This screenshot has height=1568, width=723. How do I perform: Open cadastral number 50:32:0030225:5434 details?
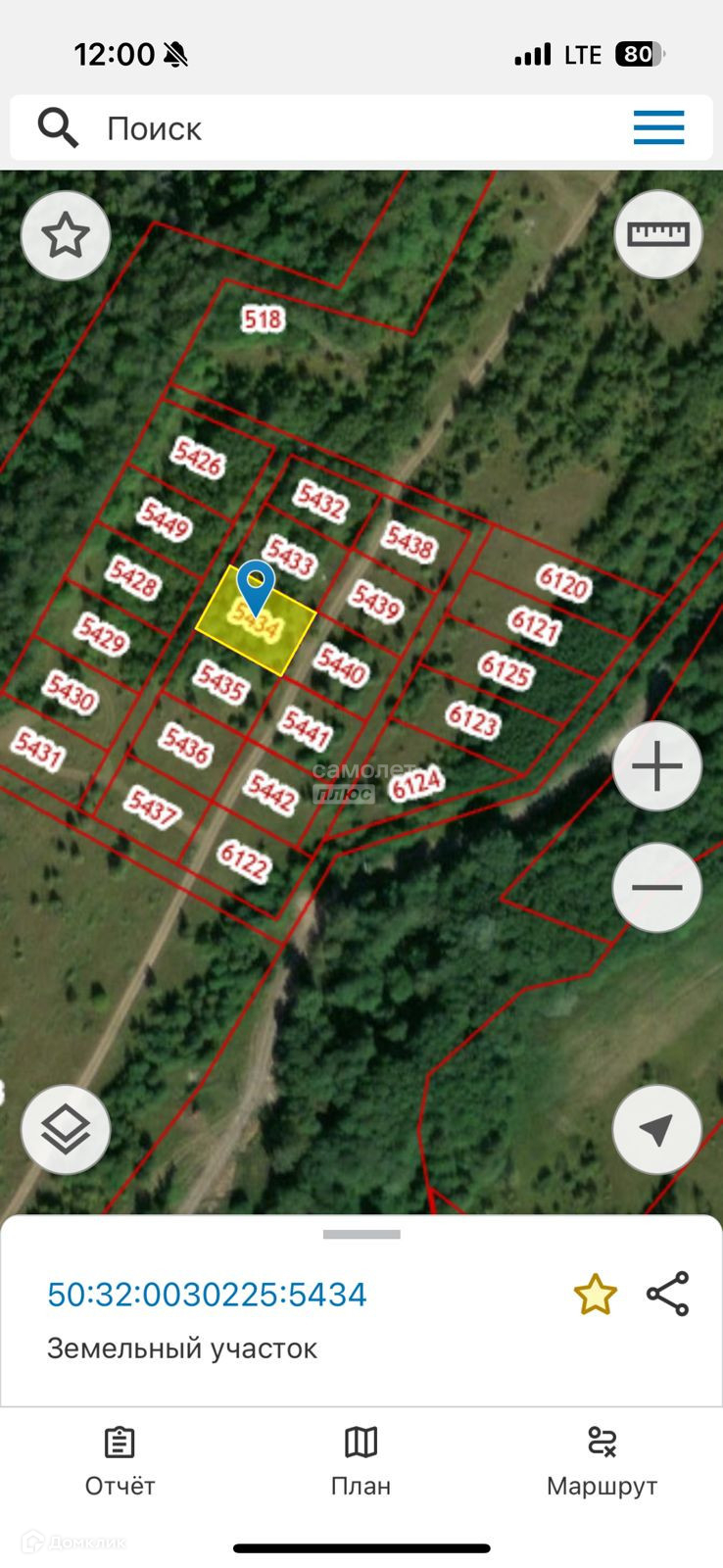coord(207,1295)
